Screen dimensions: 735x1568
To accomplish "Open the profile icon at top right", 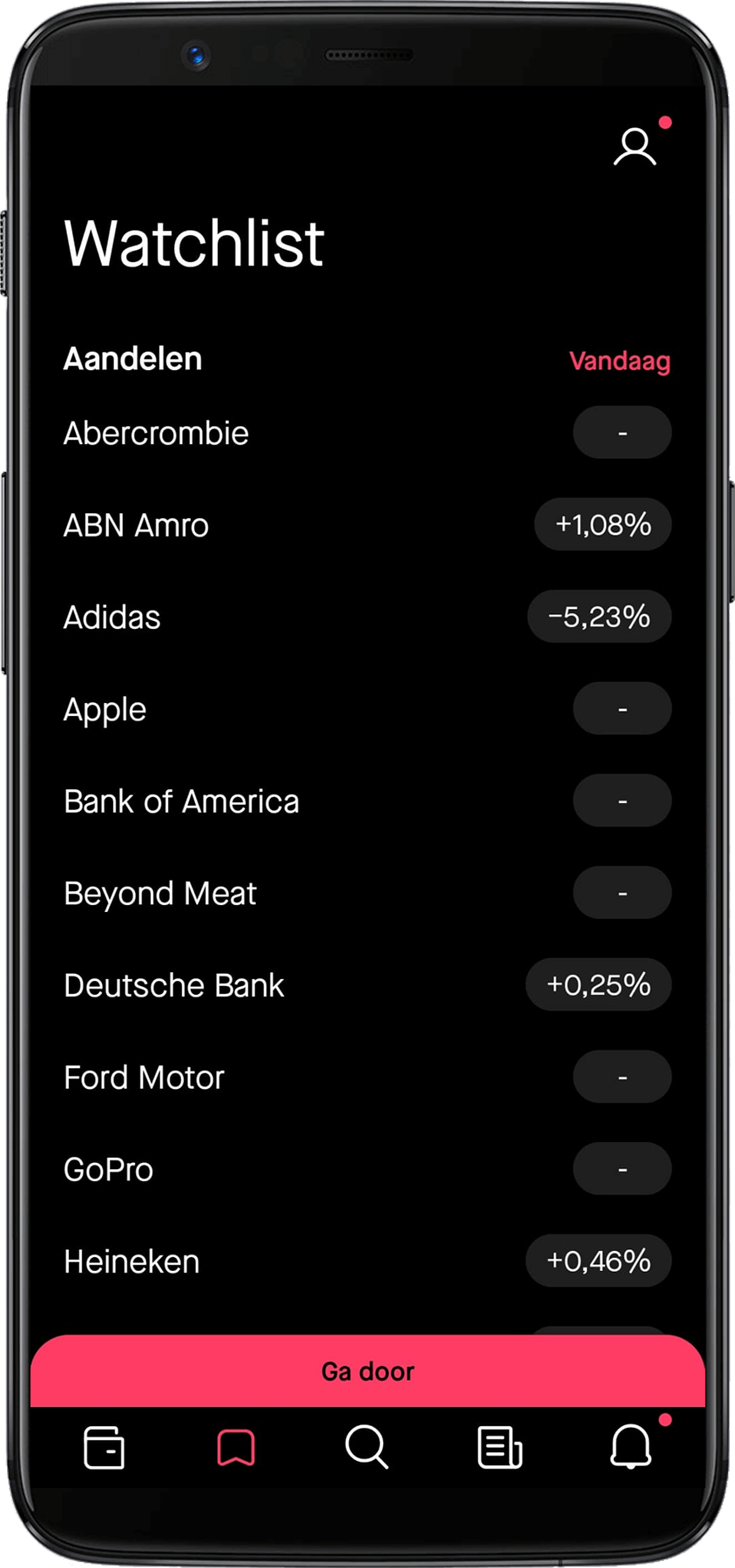I will [x=637, y=148].
